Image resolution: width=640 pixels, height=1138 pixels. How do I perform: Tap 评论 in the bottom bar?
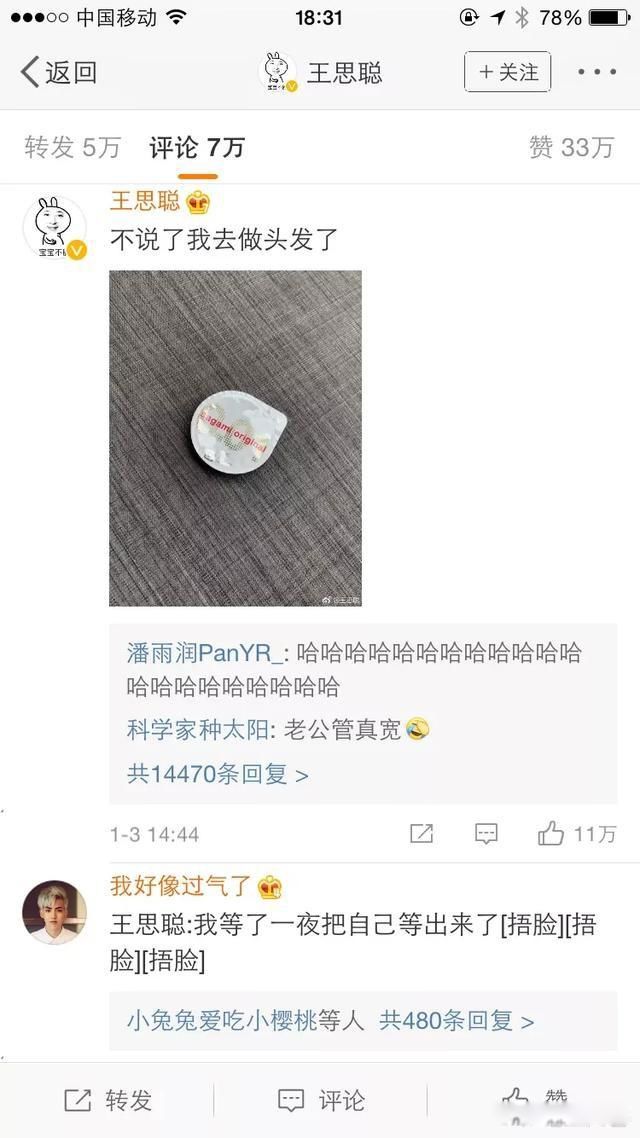[320, 1101]
